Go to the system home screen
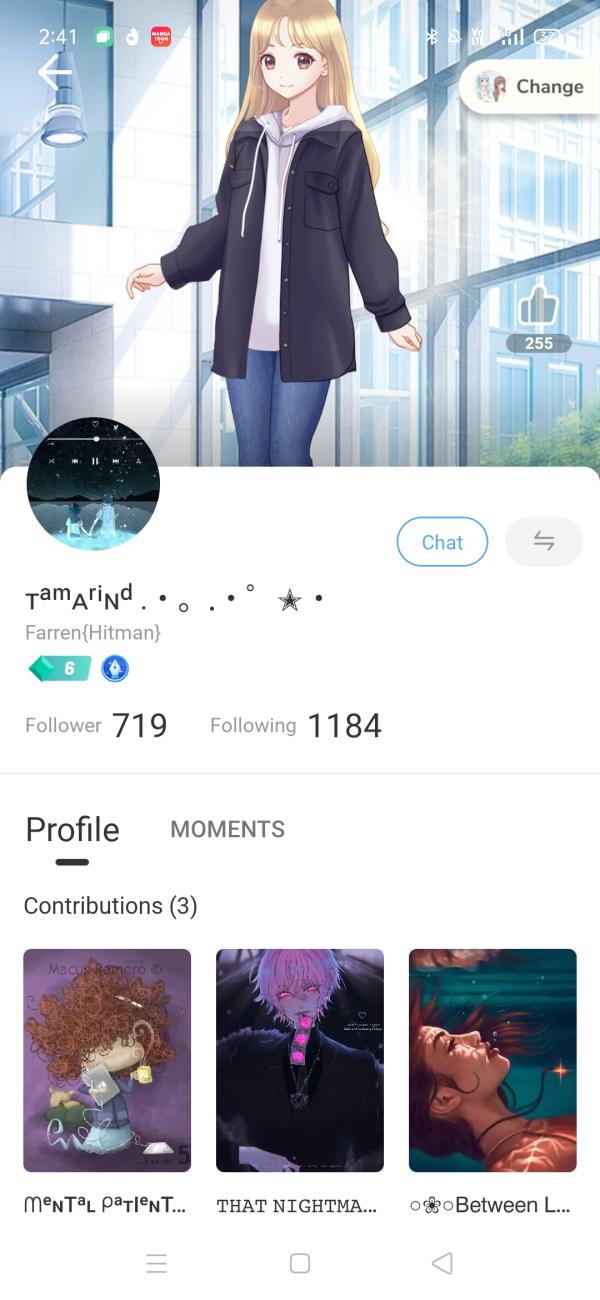The image size is (600, 1300). (x=300, y=1263)
